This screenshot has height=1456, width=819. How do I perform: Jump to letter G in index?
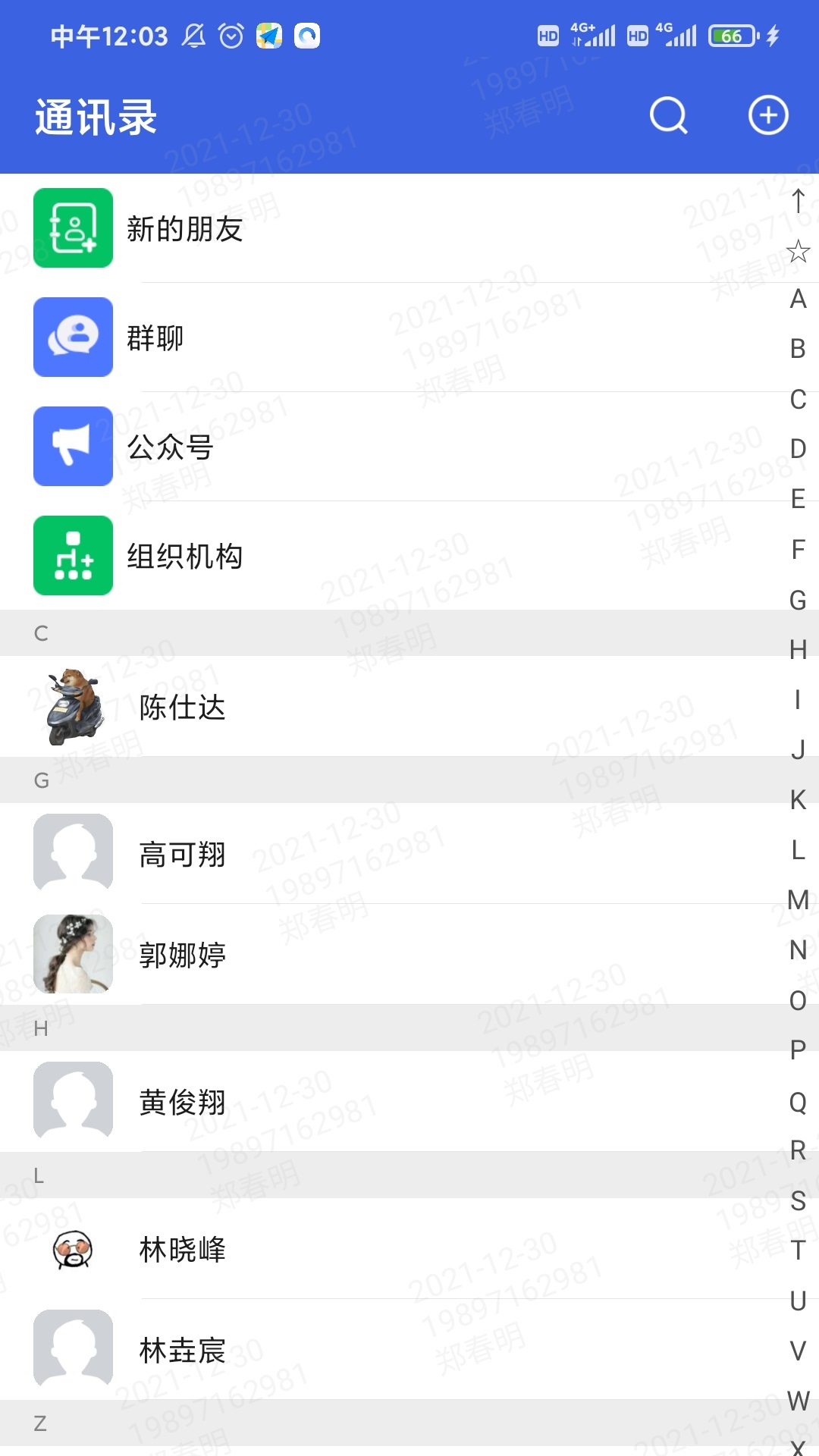point(798,600)
